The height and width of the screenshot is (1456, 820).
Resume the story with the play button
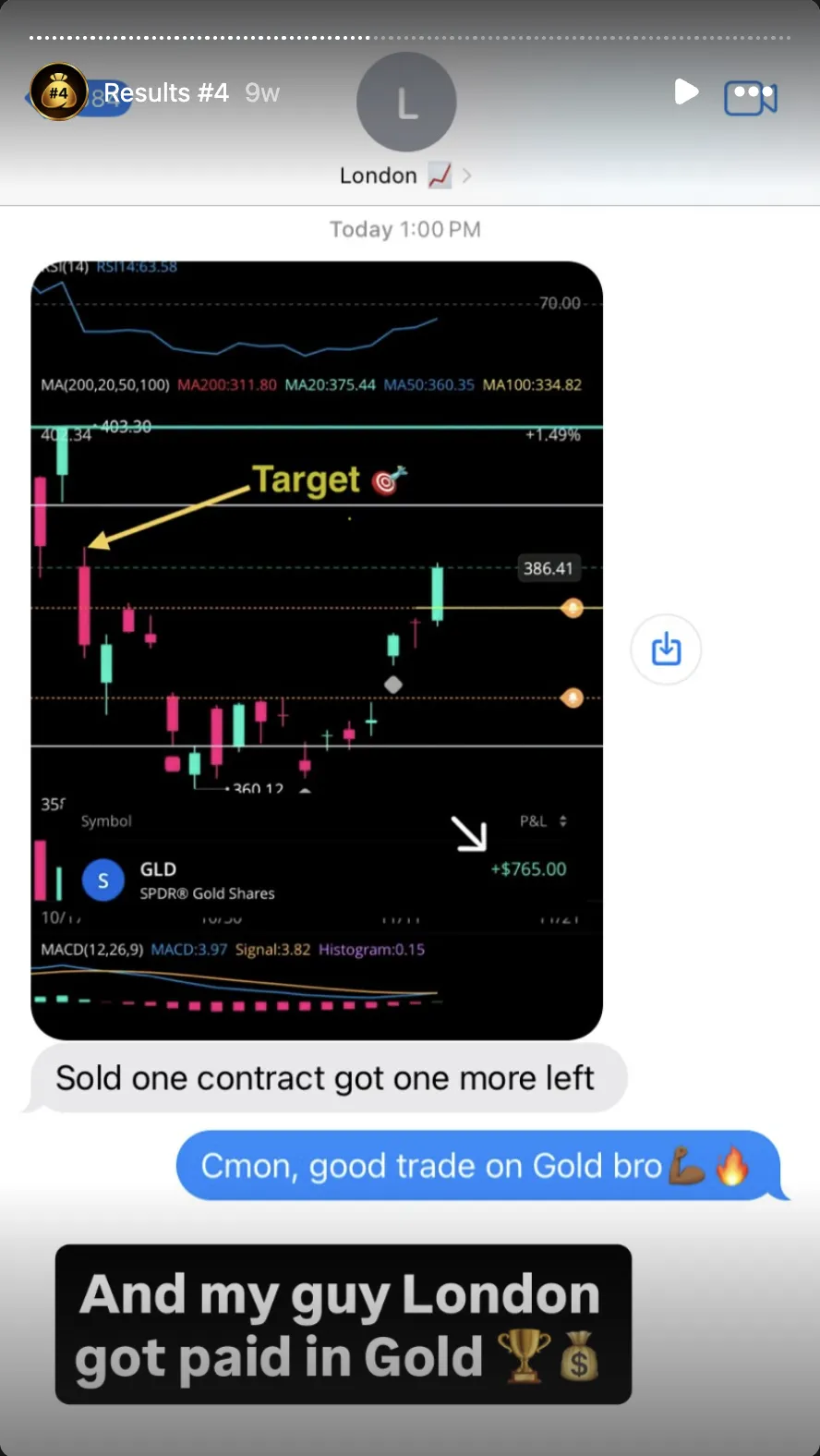pos(686,92)
